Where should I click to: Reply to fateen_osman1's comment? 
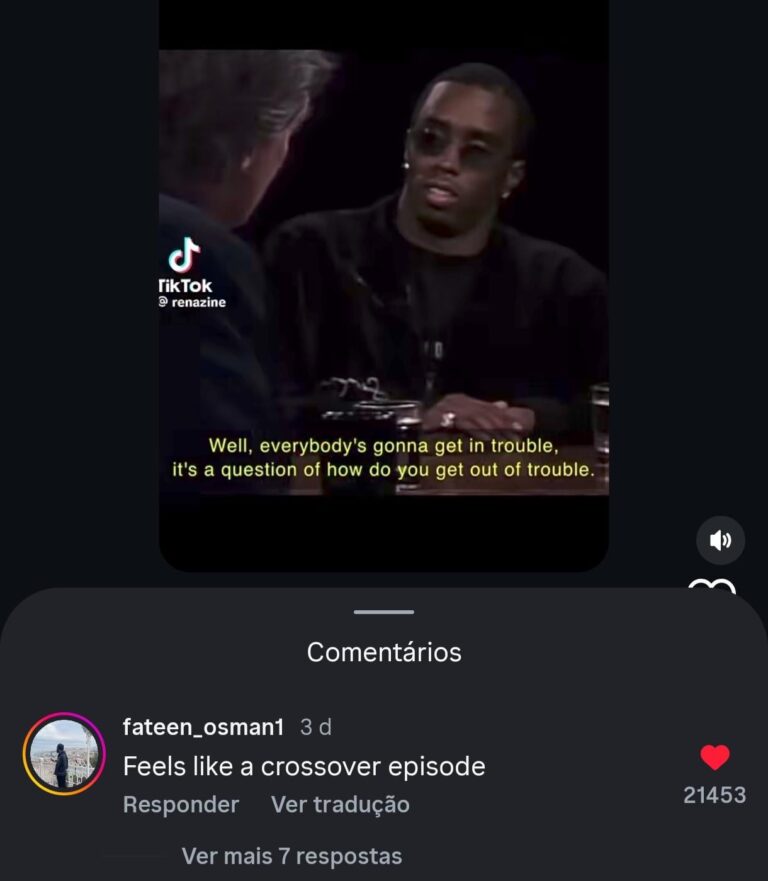(180, 805)
